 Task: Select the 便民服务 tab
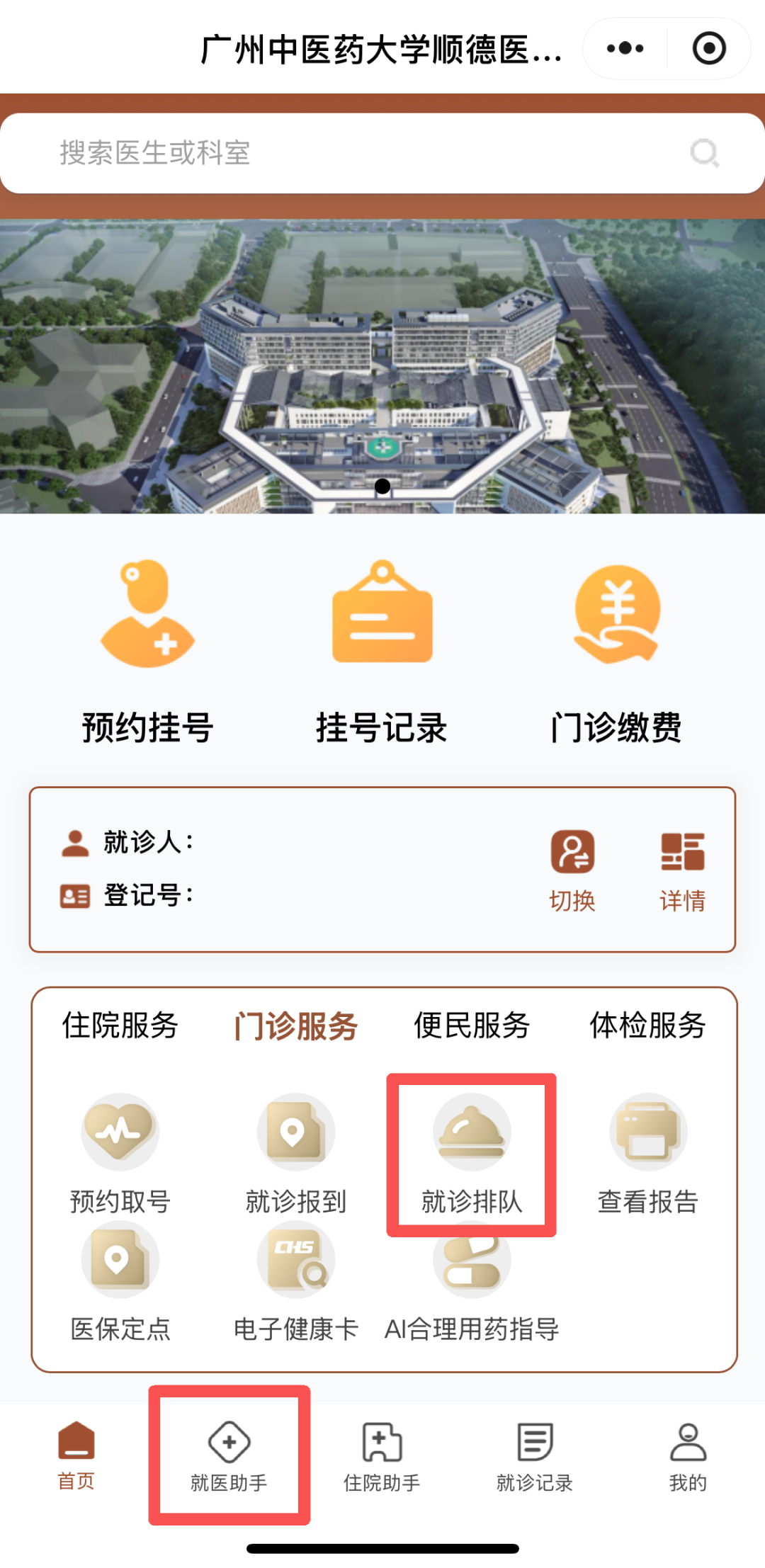[472, 1025]
